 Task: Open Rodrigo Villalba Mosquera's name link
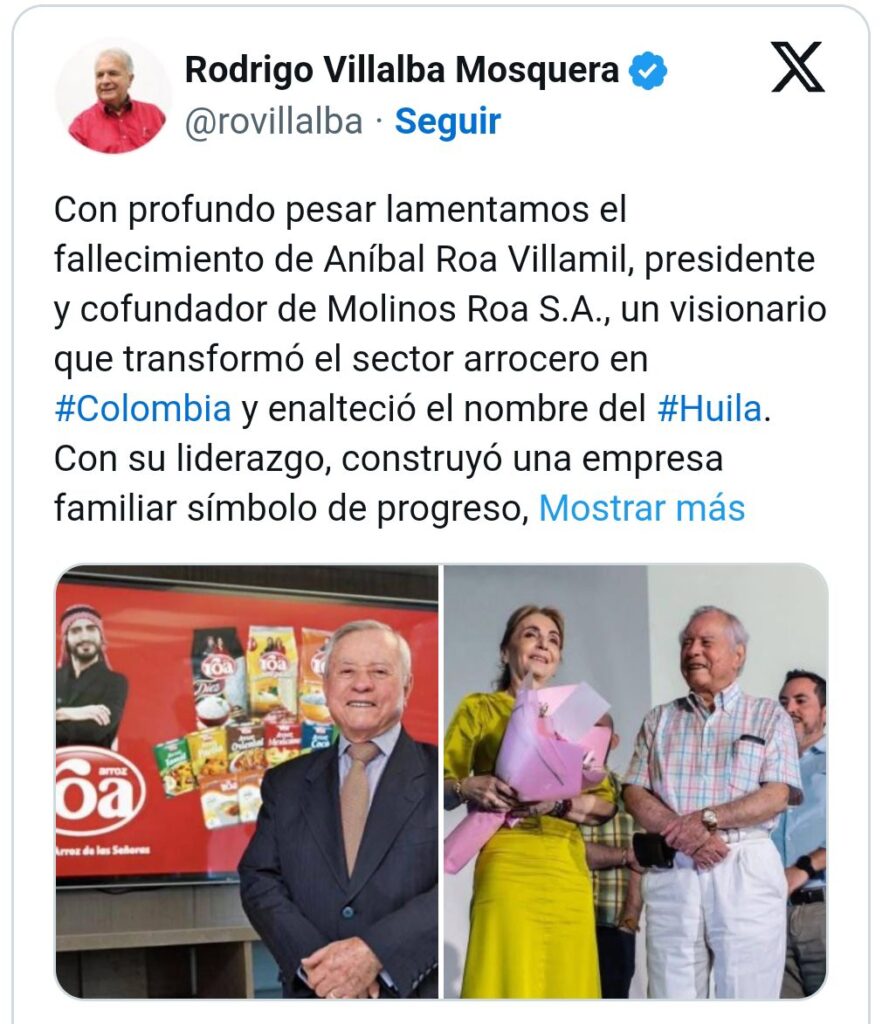[x=402, y=71]
